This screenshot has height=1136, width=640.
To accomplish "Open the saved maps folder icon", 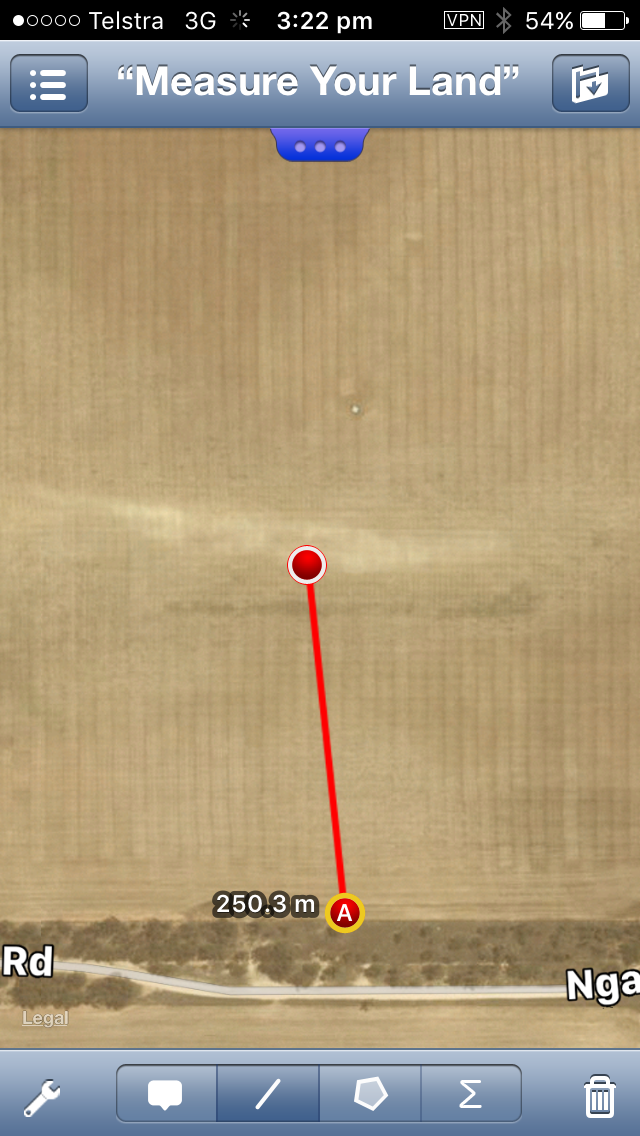I will (x=590, y=84).
